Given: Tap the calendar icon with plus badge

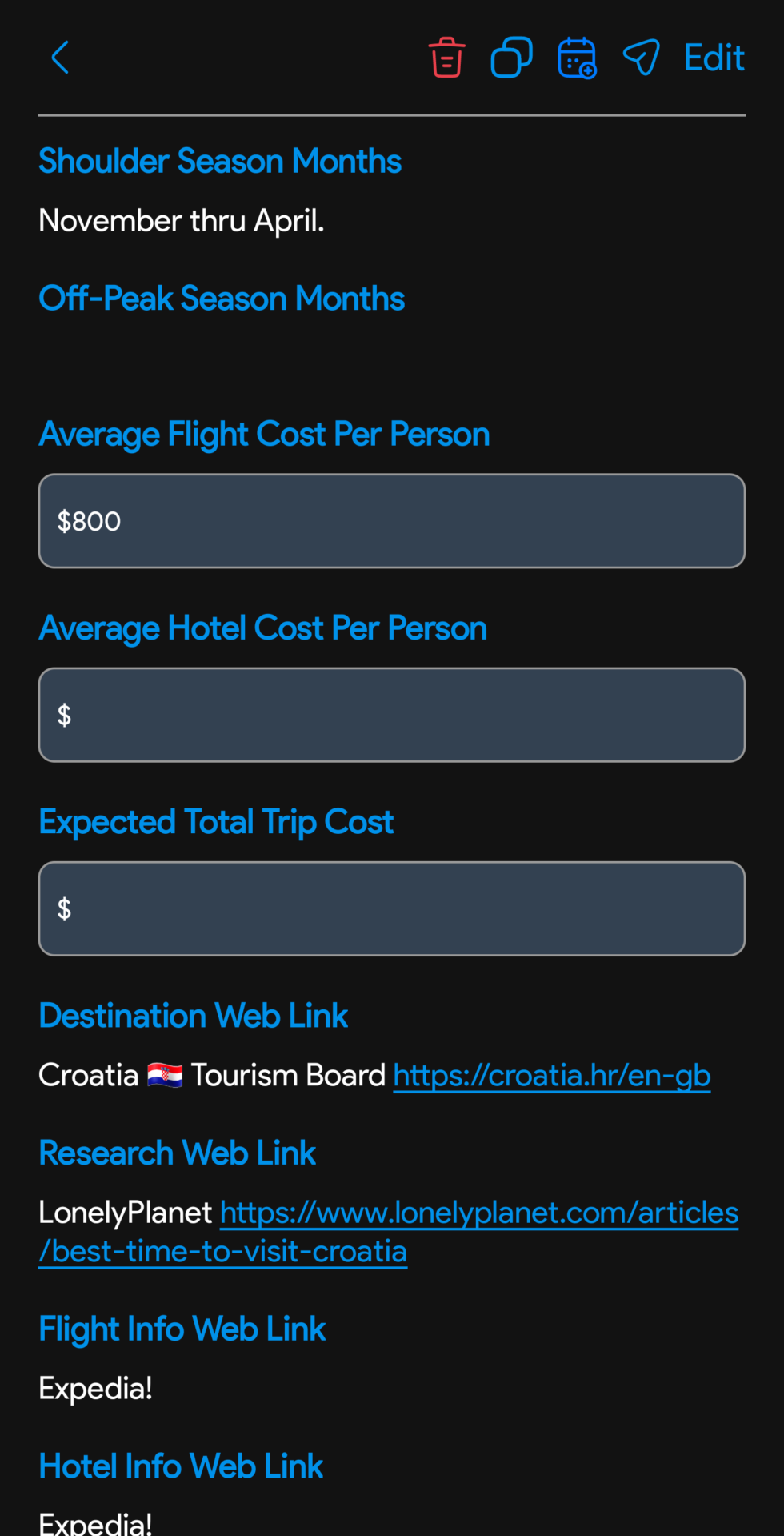Looking at the screenshot, I should click(576, 56).
